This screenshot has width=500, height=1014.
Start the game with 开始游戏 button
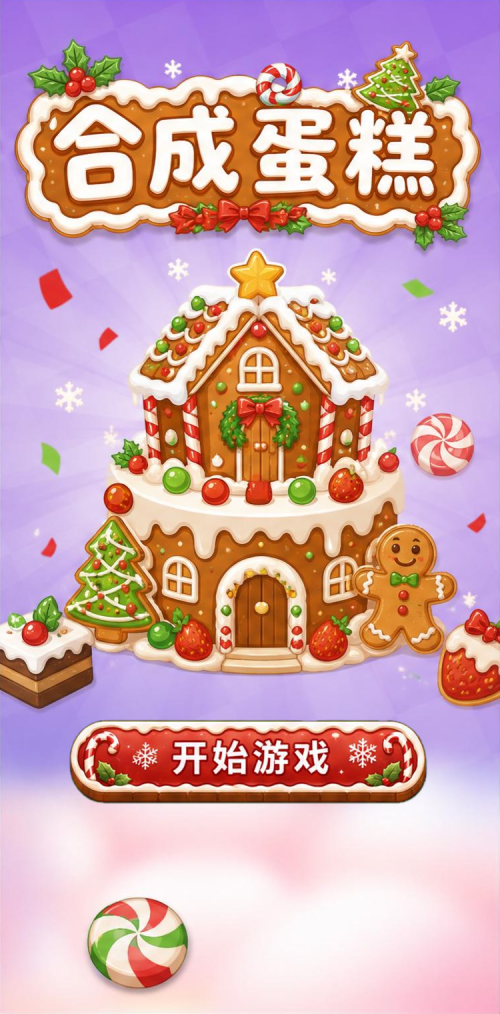click(248, 760)
